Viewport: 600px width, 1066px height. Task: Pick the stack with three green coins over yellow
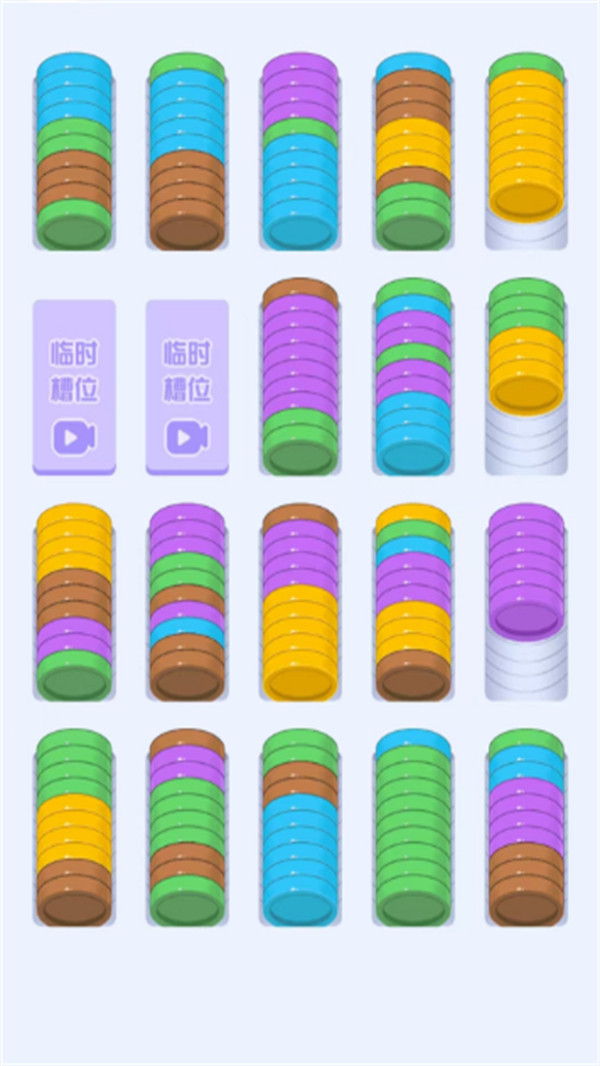pos(526,377)
